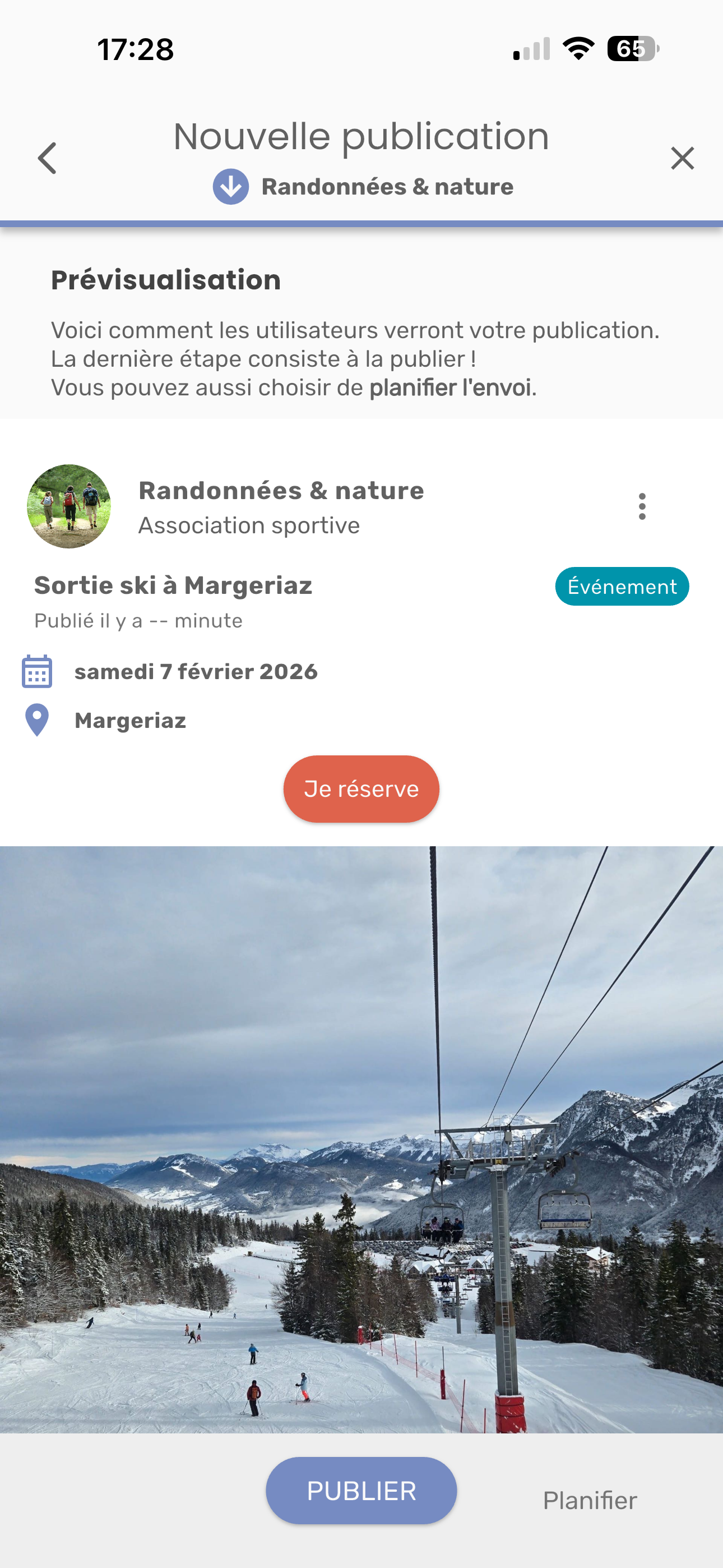This screenshot has width=723, height=1568.
Task: Go back to the previous step
Action: 48,158
